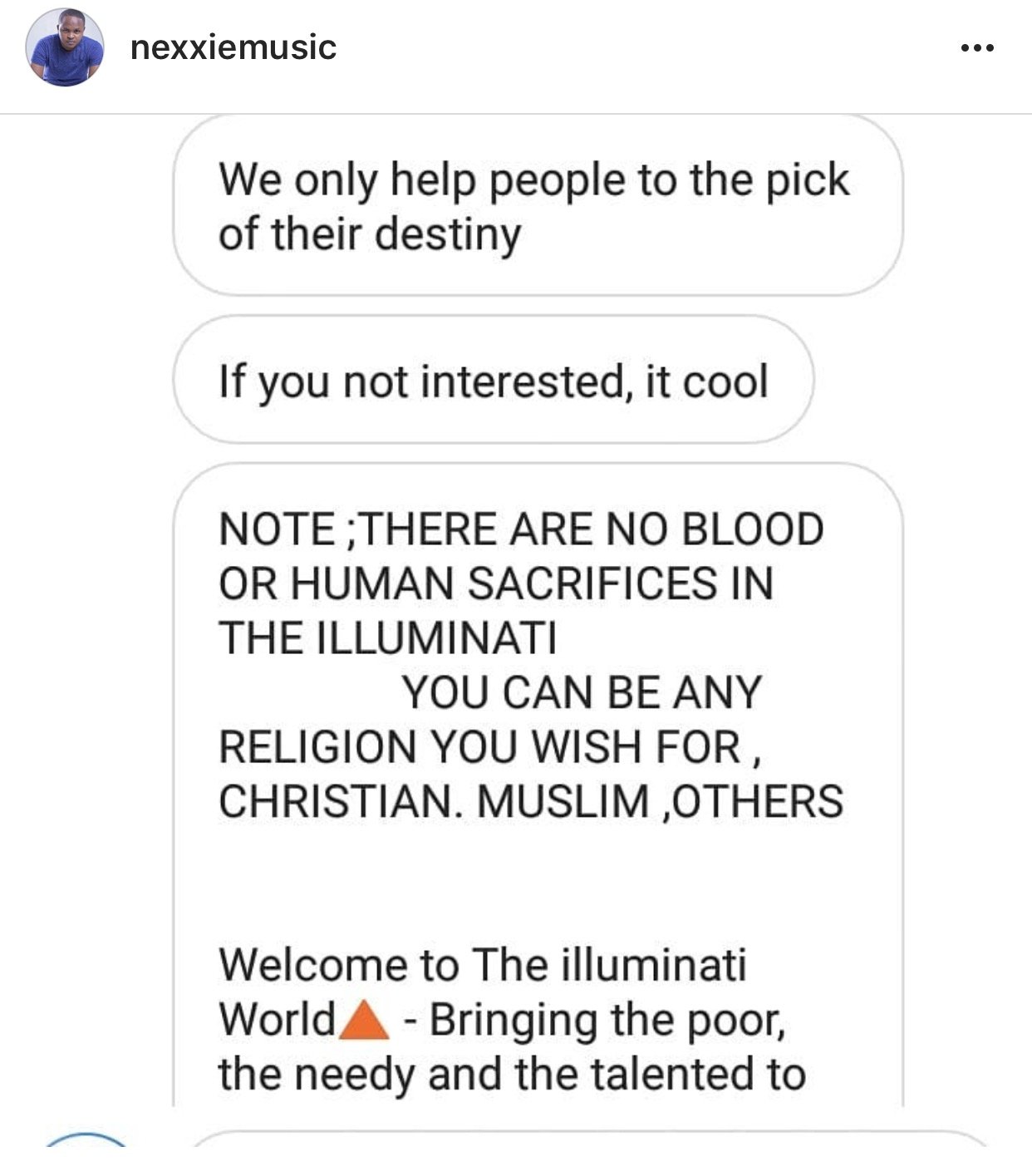The image size is (1032, 1176).
Task: Open the nexxiemusic username link
Action: pyautogui.click(x=233, y=47)
